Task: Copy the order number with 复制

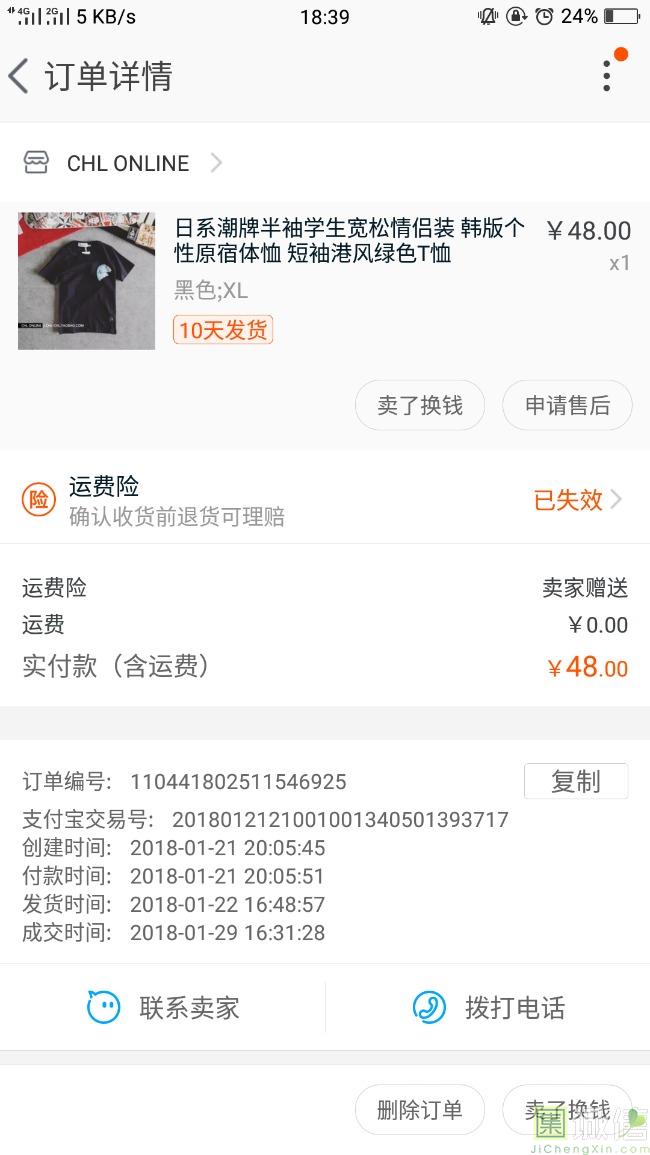Action: tap(575, 781)
